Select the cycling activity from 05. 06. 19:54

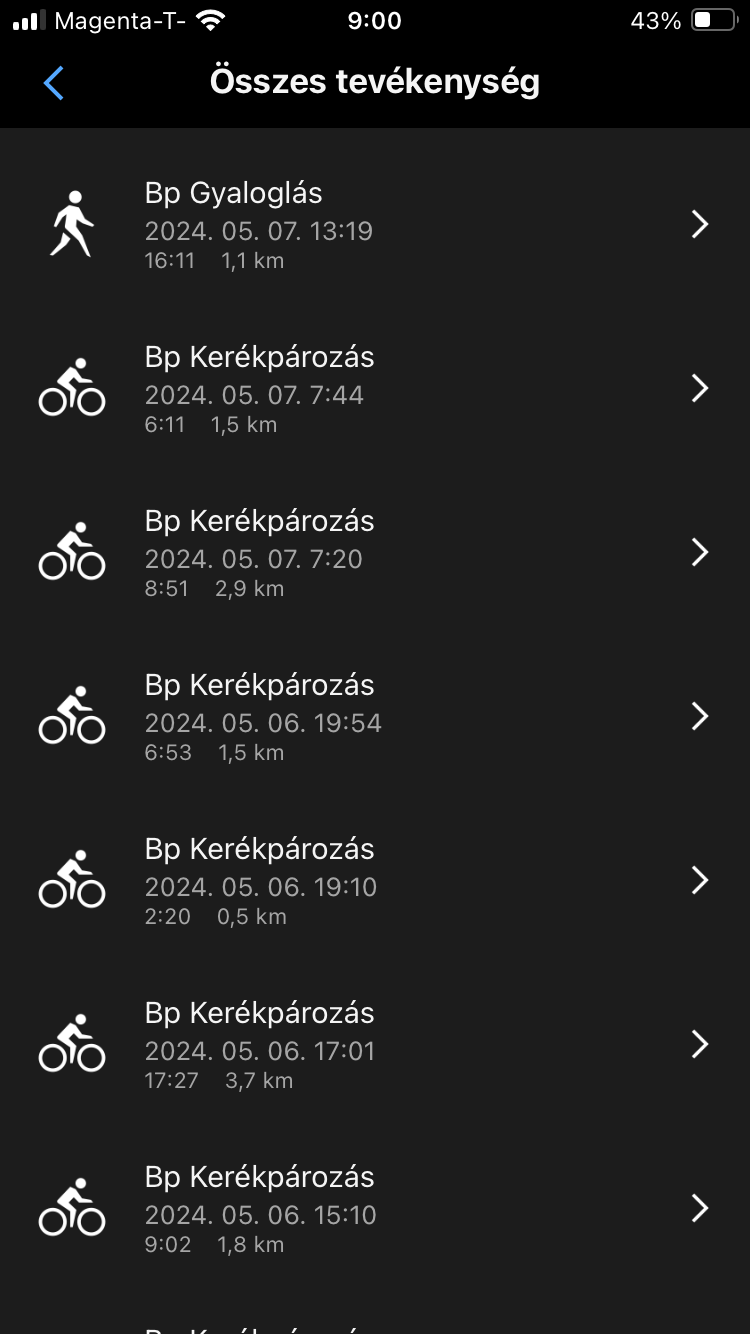pos(375,717)
